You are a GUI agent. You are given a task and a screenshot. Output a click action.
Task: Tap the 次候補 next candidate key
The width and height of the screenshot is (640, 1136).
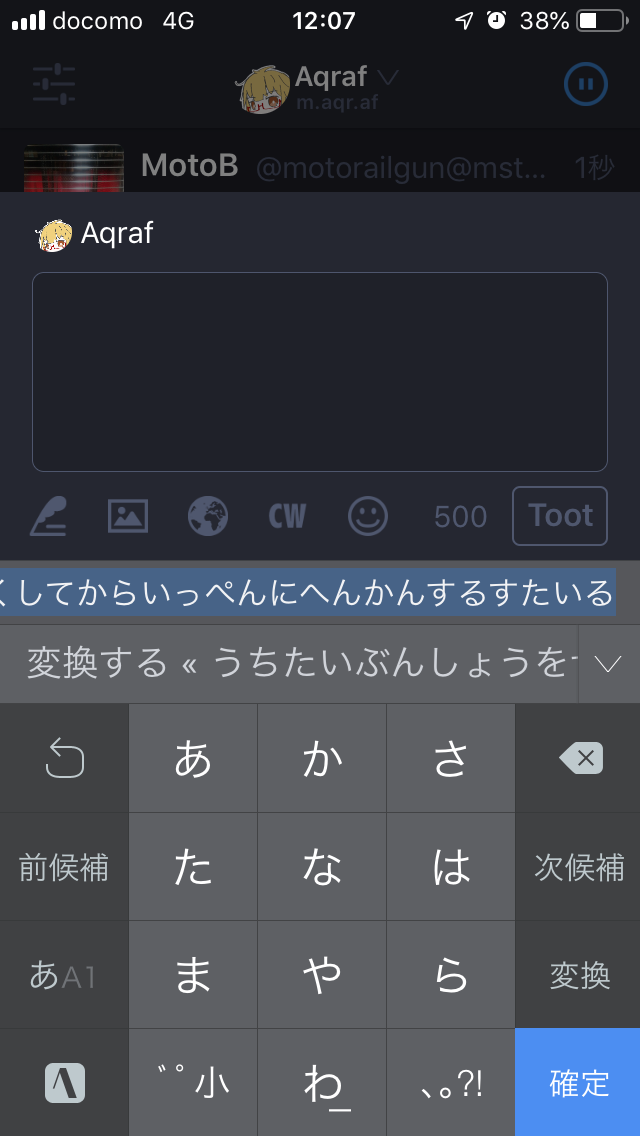pos(578,866)
